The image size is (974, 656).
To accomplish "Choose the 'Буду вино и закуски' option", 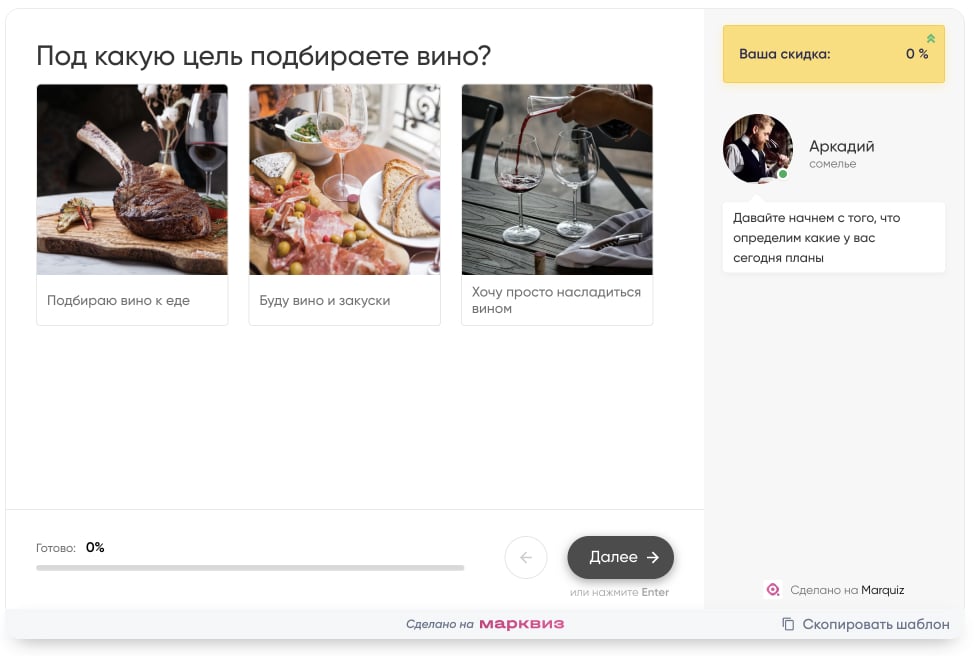I will coord(344,204).
